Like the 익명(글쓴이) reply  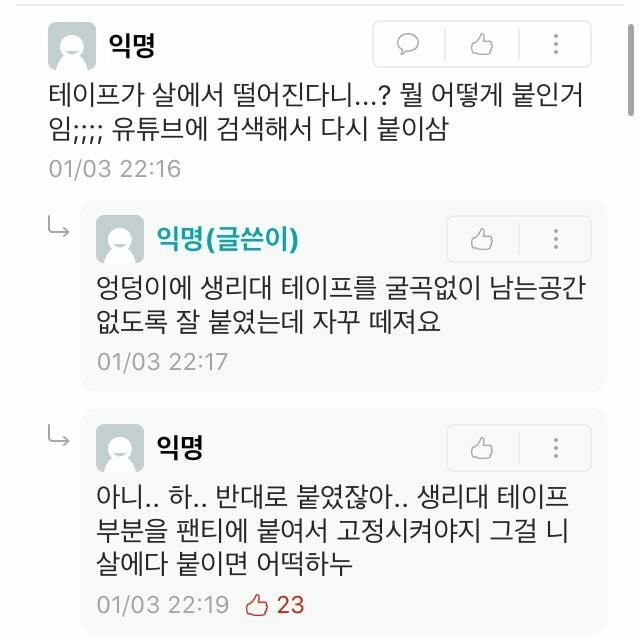pos(482,239)
